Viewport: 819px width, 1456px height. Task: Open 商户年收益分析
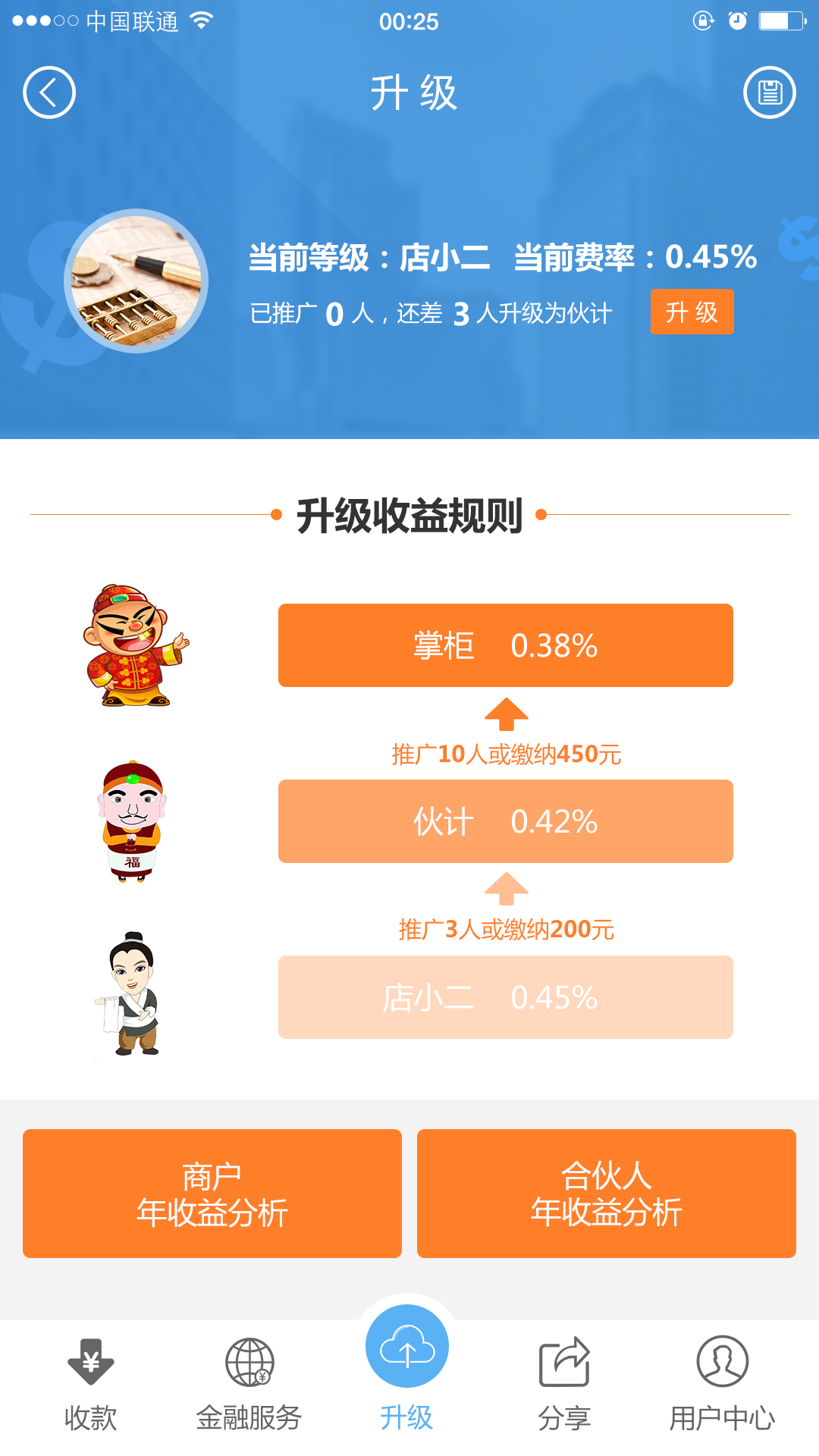click(212, 1194)
